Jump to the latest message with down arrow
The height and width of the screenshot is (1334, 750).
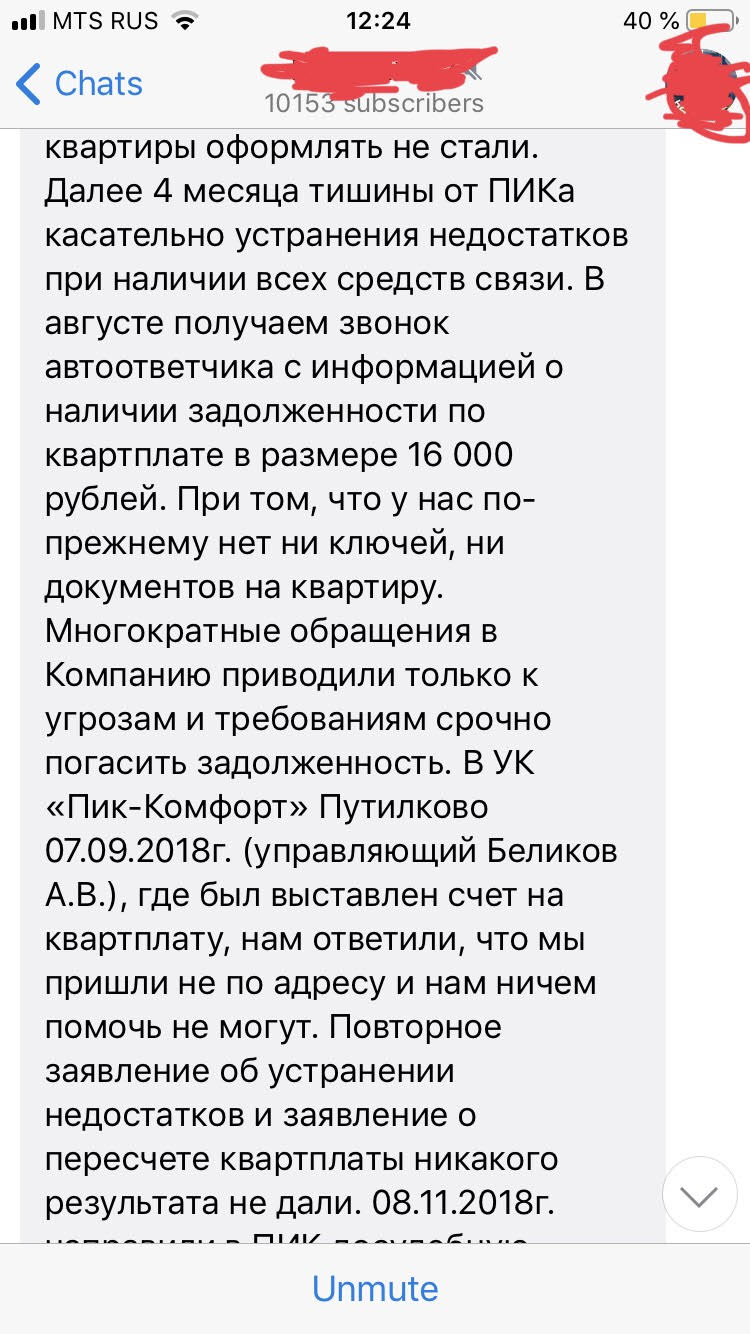(x=700, y=1195)
